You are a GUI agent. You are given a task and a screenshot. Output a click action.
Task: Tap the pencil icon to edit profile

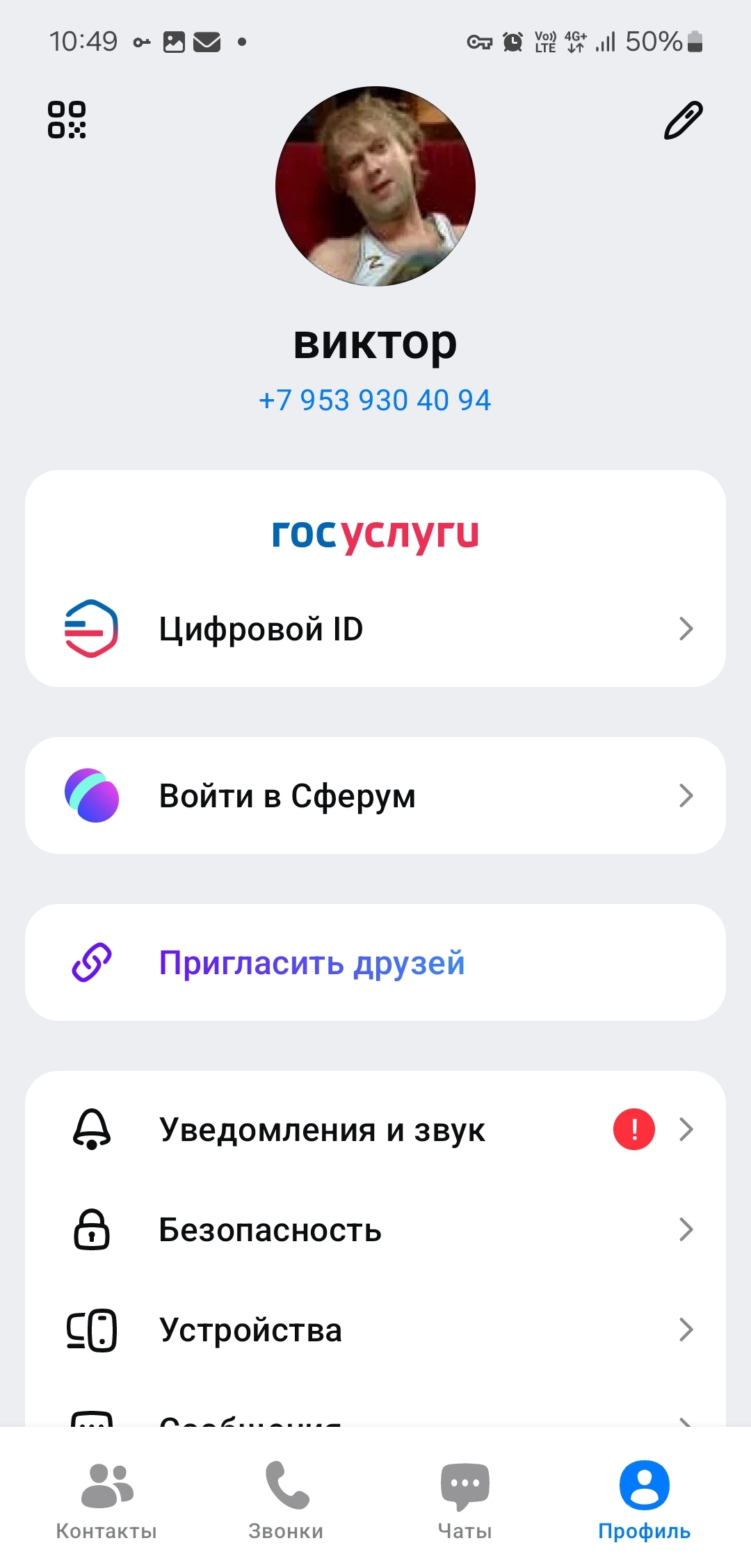(682, 118)
